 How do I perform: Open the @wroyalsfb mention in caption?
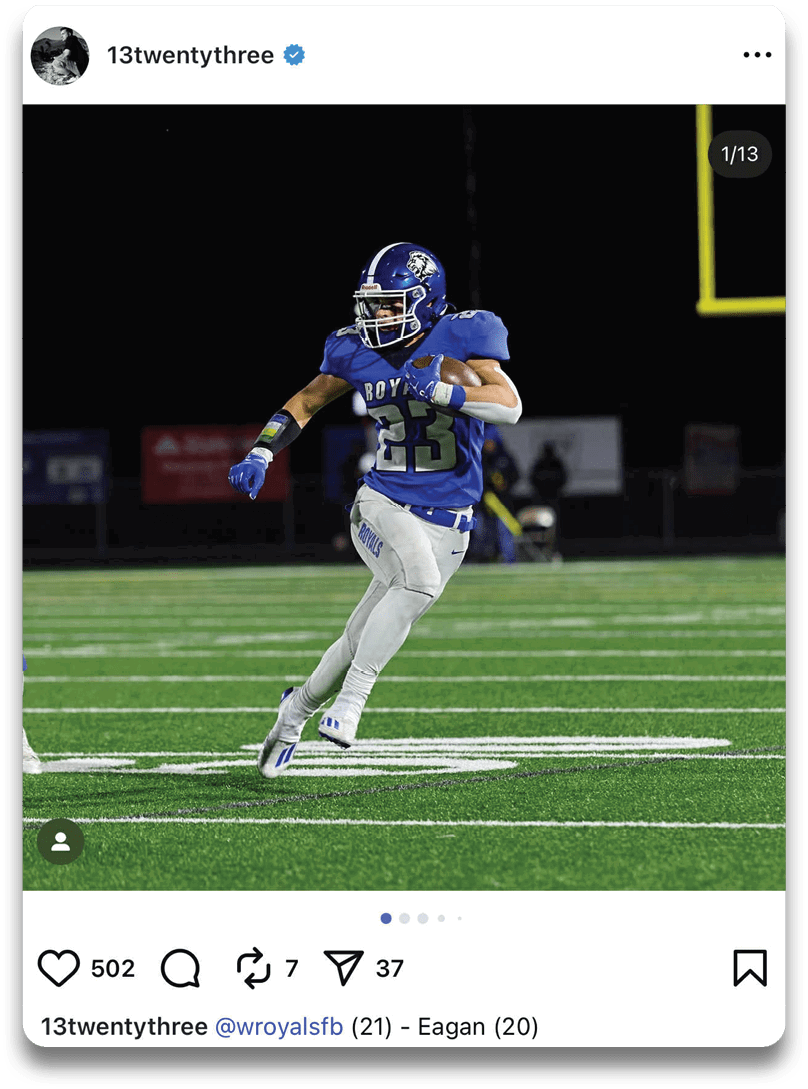(x=279, y=1027)
